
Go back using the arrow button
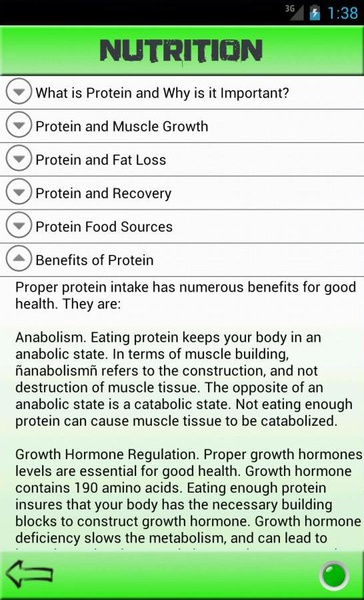pos(29,573)
